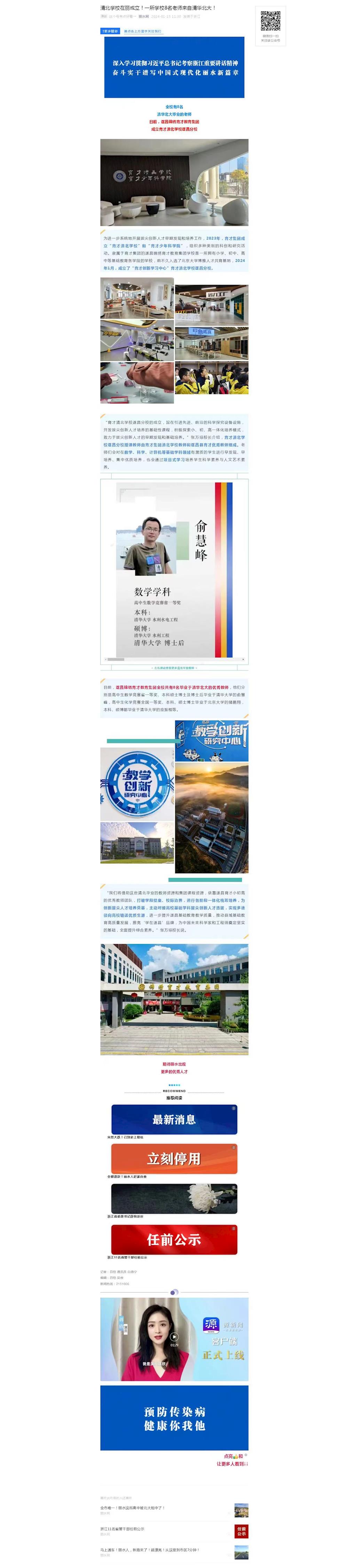Open the white chrysanthemum obituary banner
The image size is (348, 1568).
pyautogui.click(x=174, y=1198)
